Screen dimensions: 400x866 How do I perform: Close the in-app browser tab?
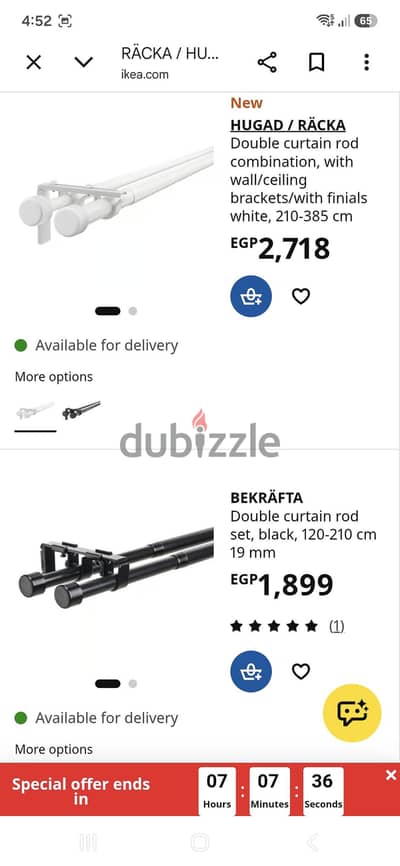click(34, 62)
